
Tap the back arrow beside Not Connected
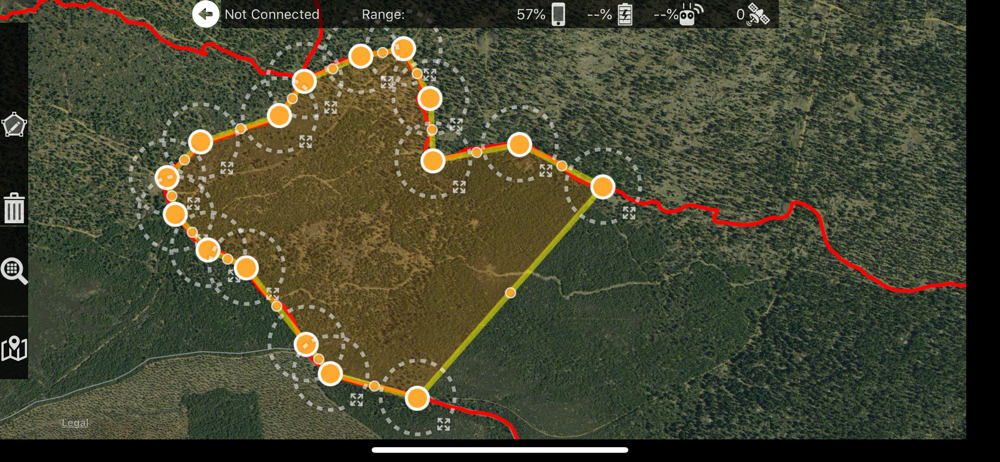coord(205,14)
